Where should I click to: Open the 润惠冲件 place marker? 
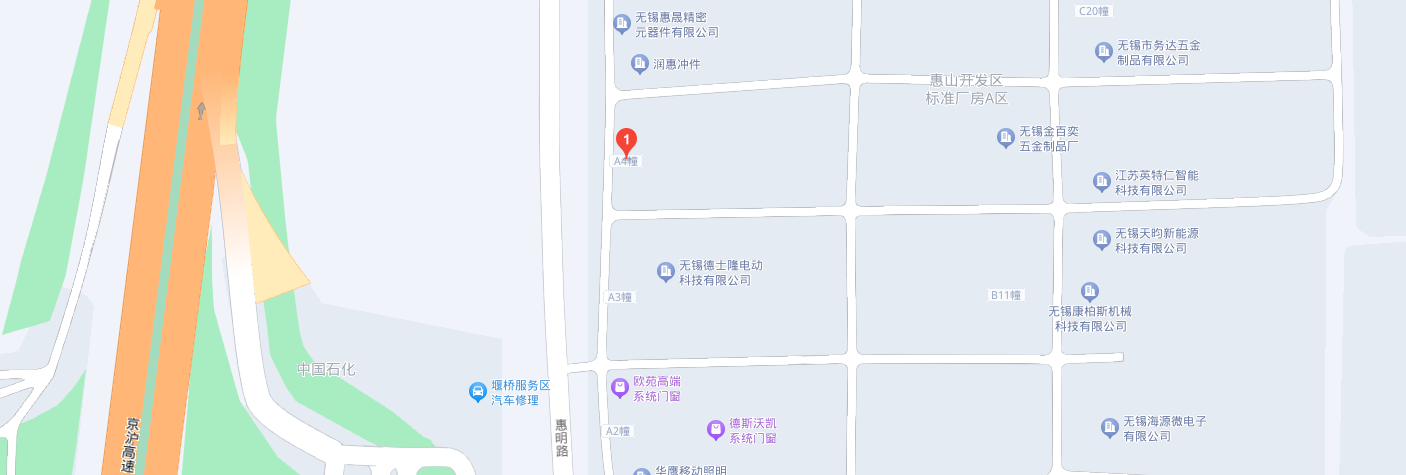tap(640, 64)
